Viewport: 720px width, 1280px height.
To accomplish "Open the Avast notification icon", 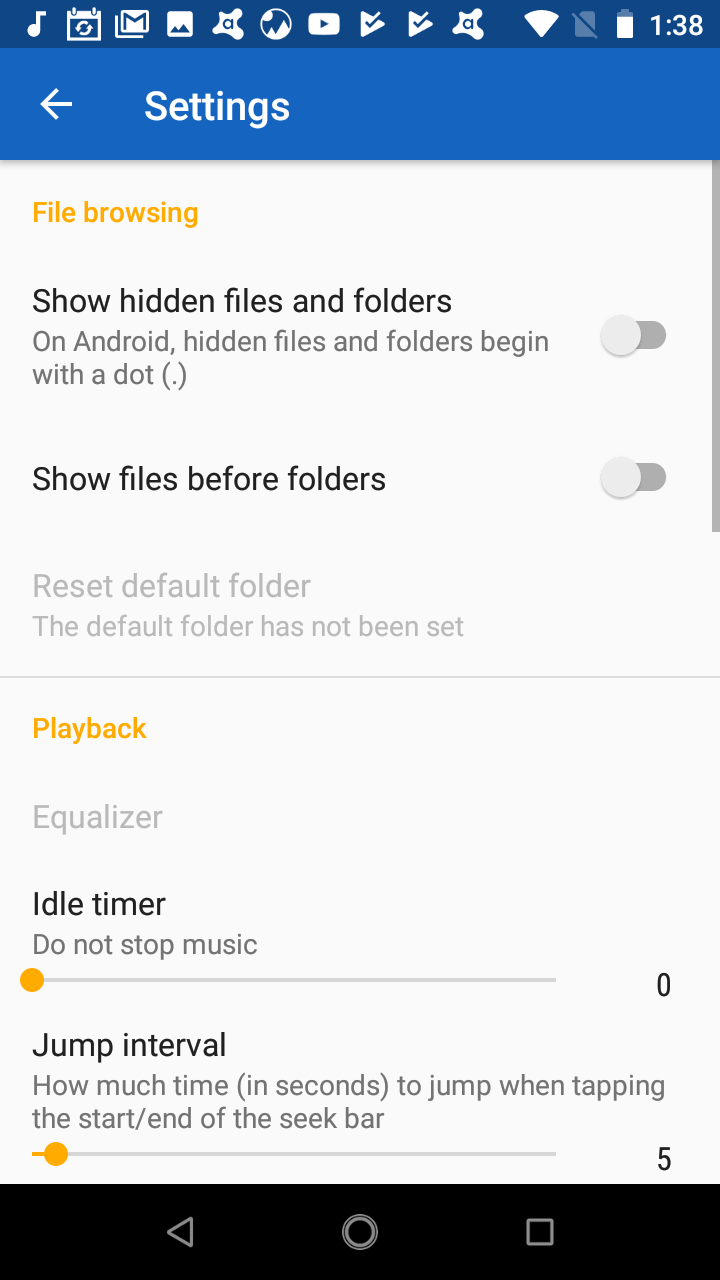I will tap(228, 22).
